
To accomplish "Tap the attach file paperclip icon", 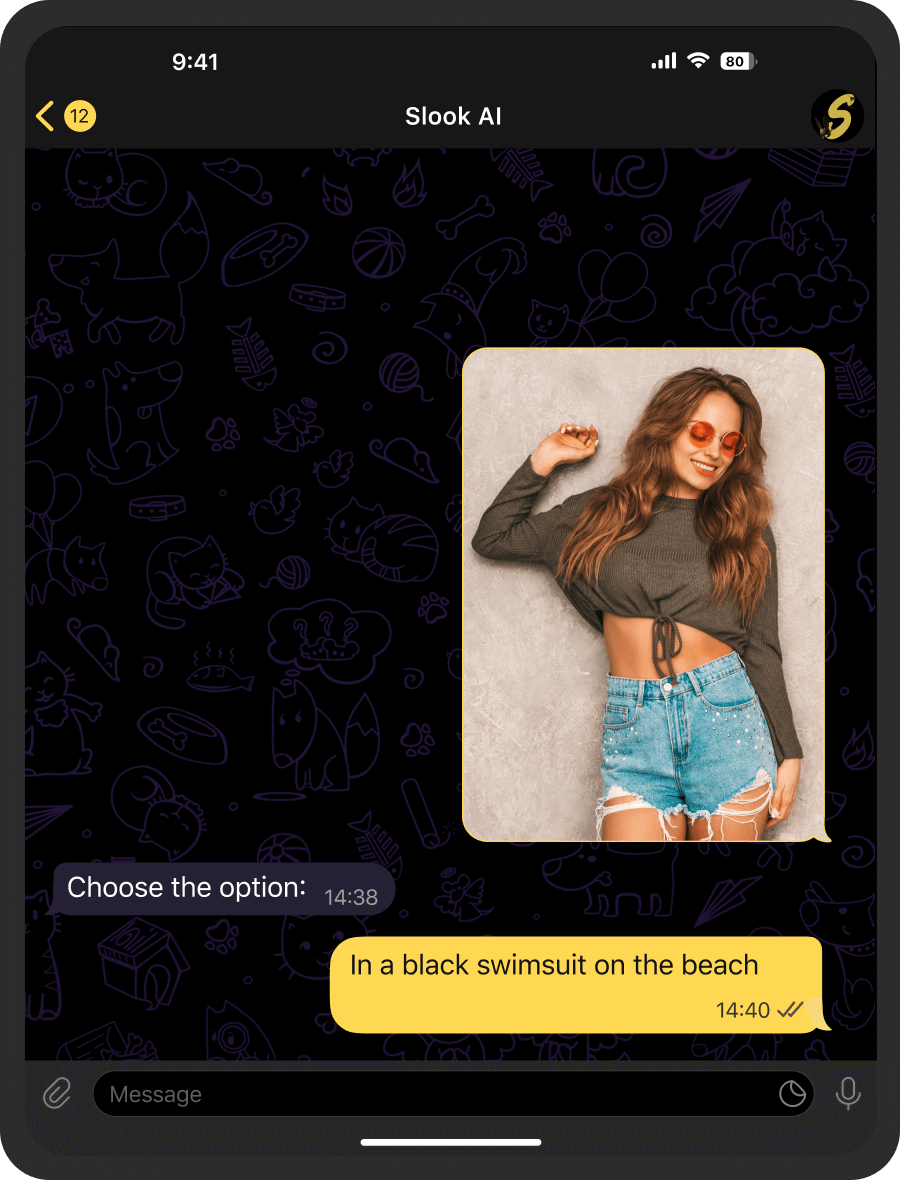I will pyautogui.click(x=58, y=1094).
